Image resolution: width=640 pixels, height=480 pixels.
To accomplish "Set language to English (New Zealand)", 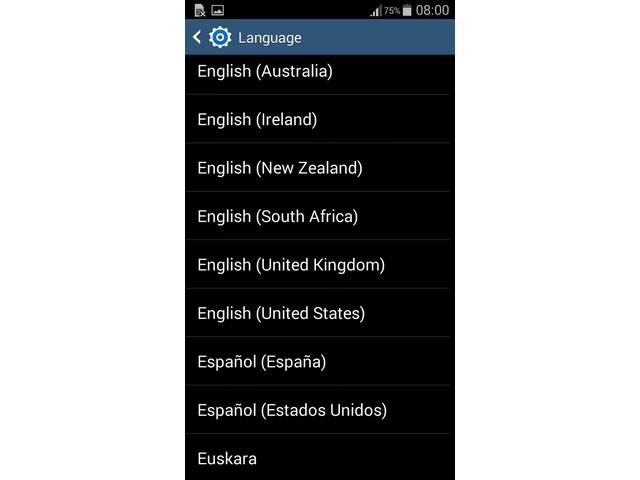I will 280,168.
